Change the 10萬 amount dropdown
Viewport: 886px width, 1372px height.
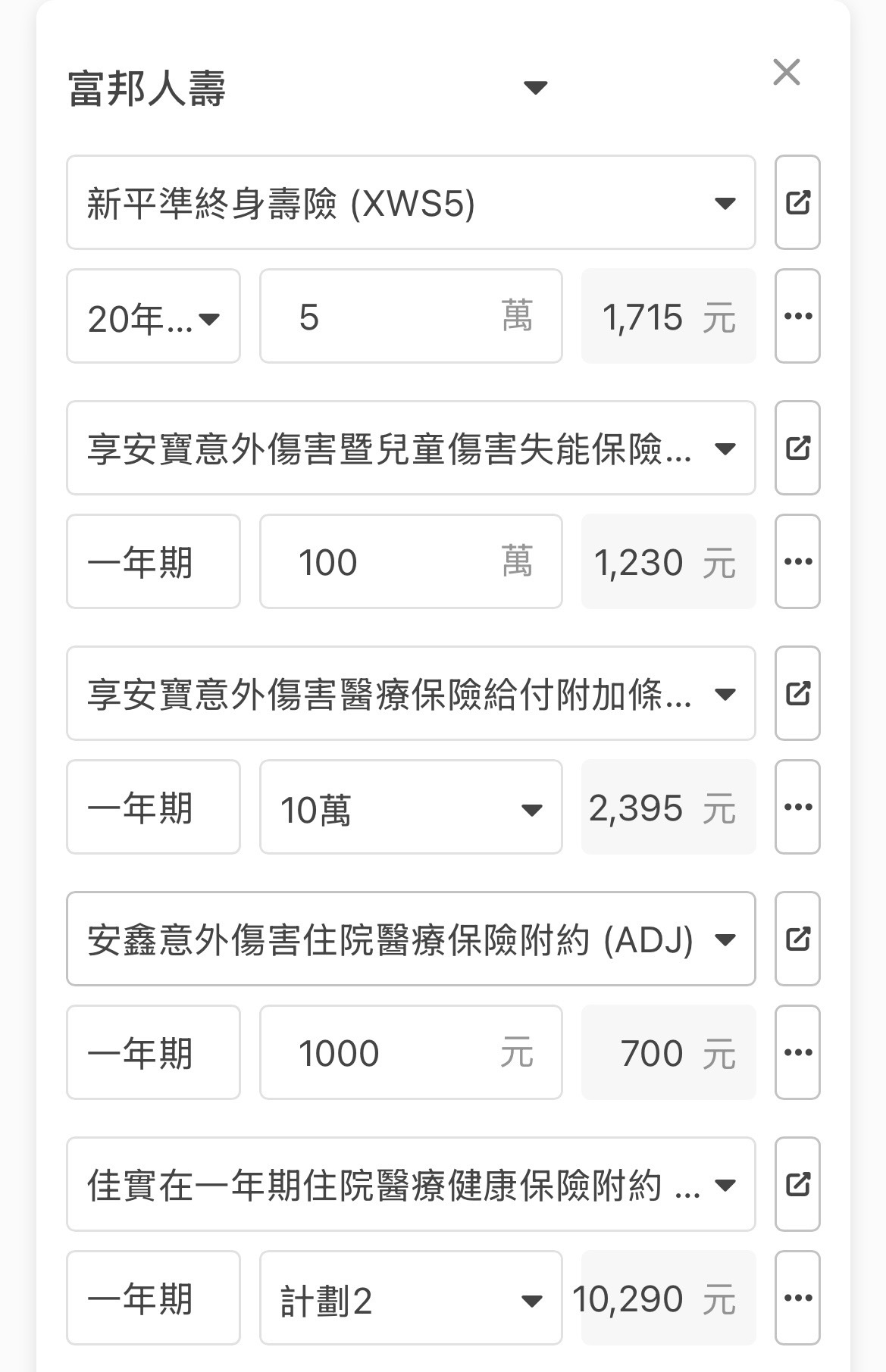click(x=411, y=808)
